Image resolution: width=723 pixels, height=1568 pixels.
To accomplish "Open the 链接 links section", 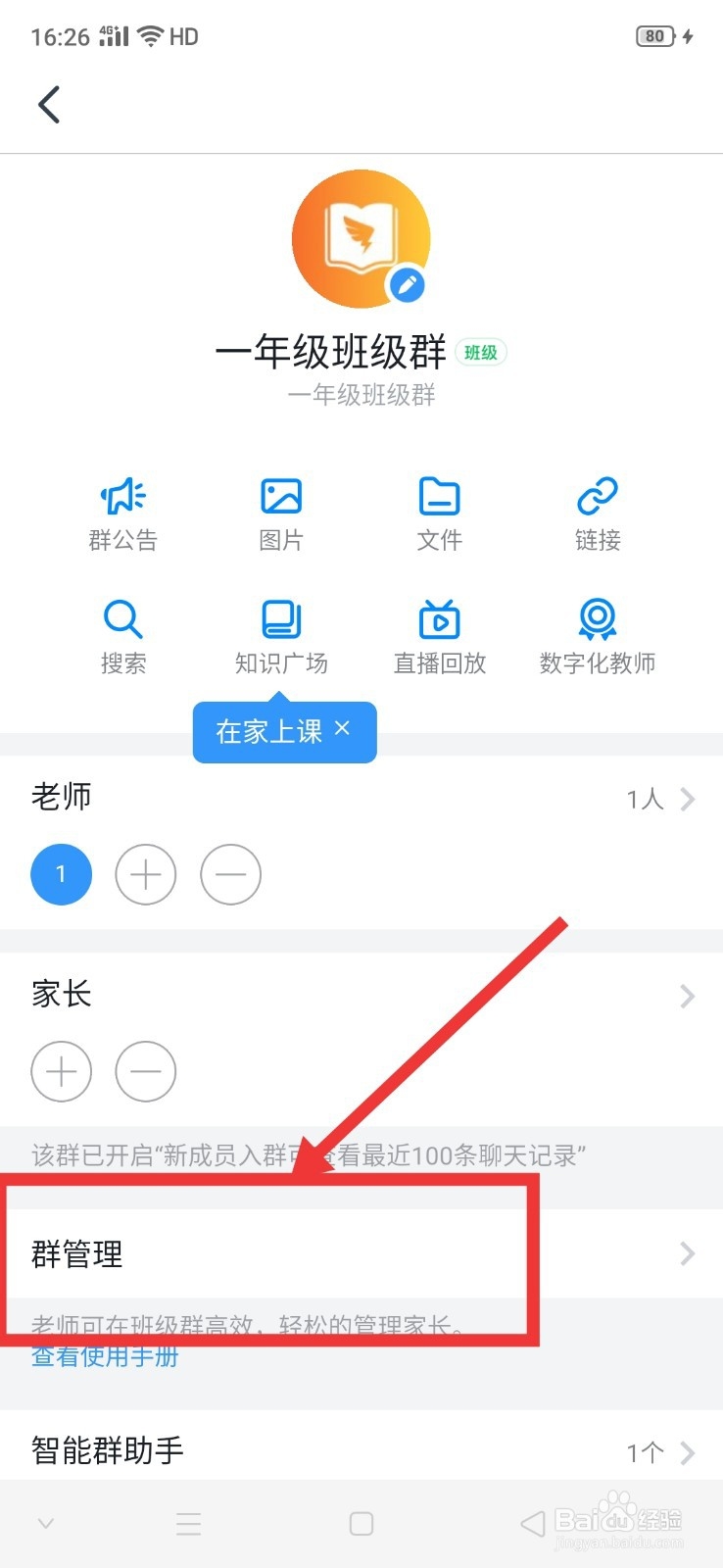I will pos(597,513).
